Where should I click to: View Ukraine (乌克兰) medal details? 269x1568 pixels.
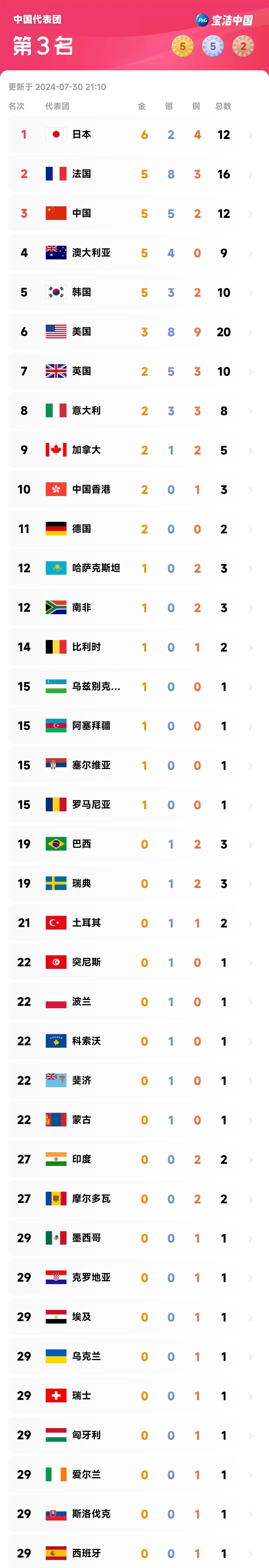click(x=134, y=1356)
